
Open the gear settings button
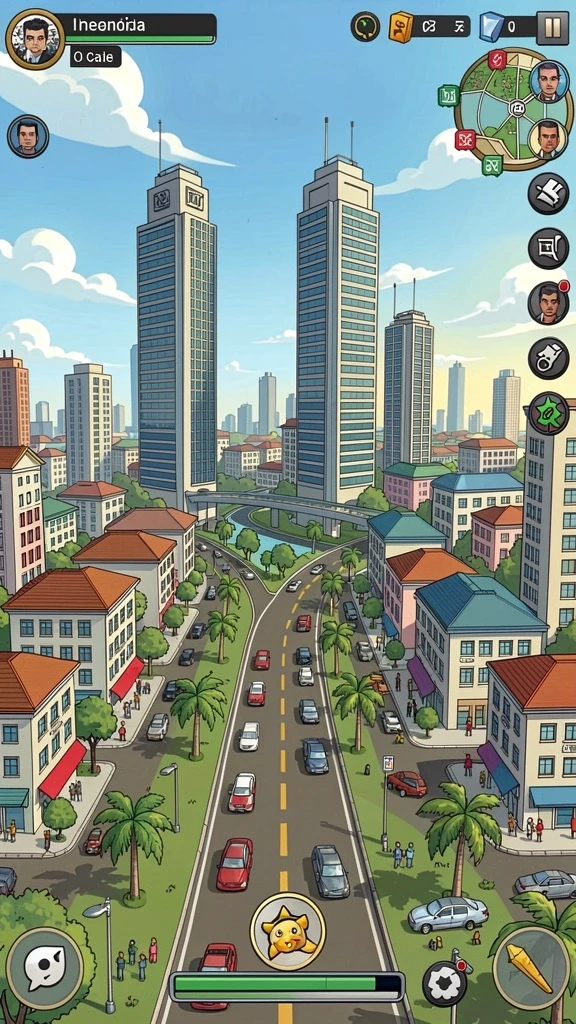pyautogui.click(x=445, y=983)
